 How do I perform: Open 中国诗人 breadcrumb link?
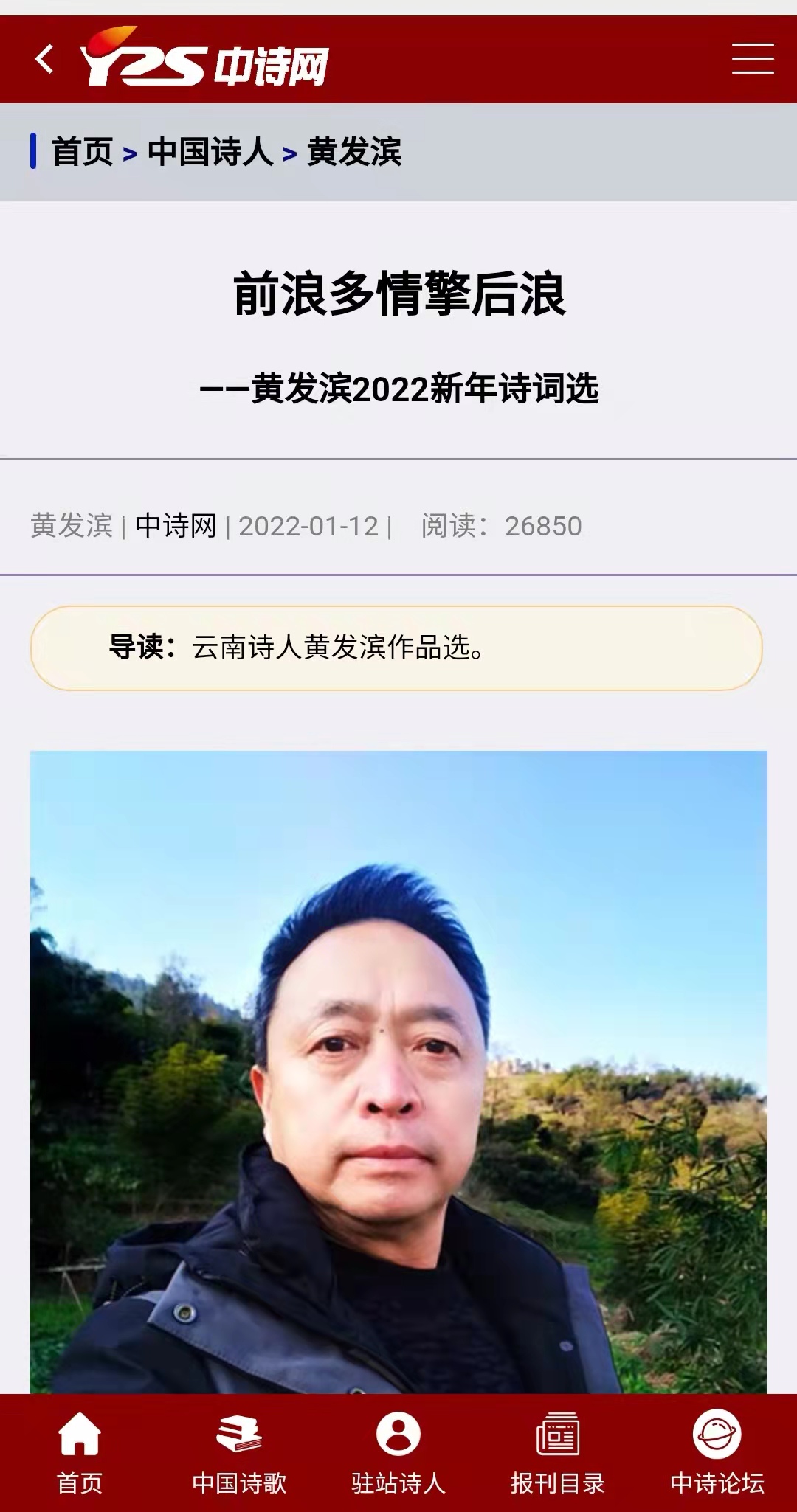coord(210,152)
